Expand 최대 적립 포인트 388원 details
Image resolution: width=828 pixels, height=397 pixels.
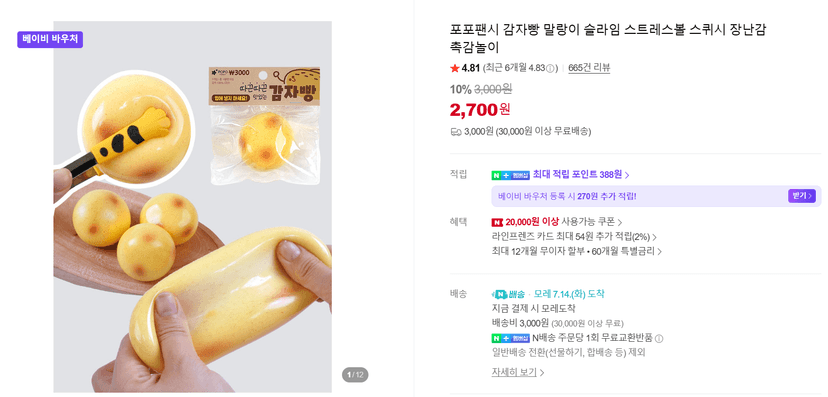tap(581, 174)
